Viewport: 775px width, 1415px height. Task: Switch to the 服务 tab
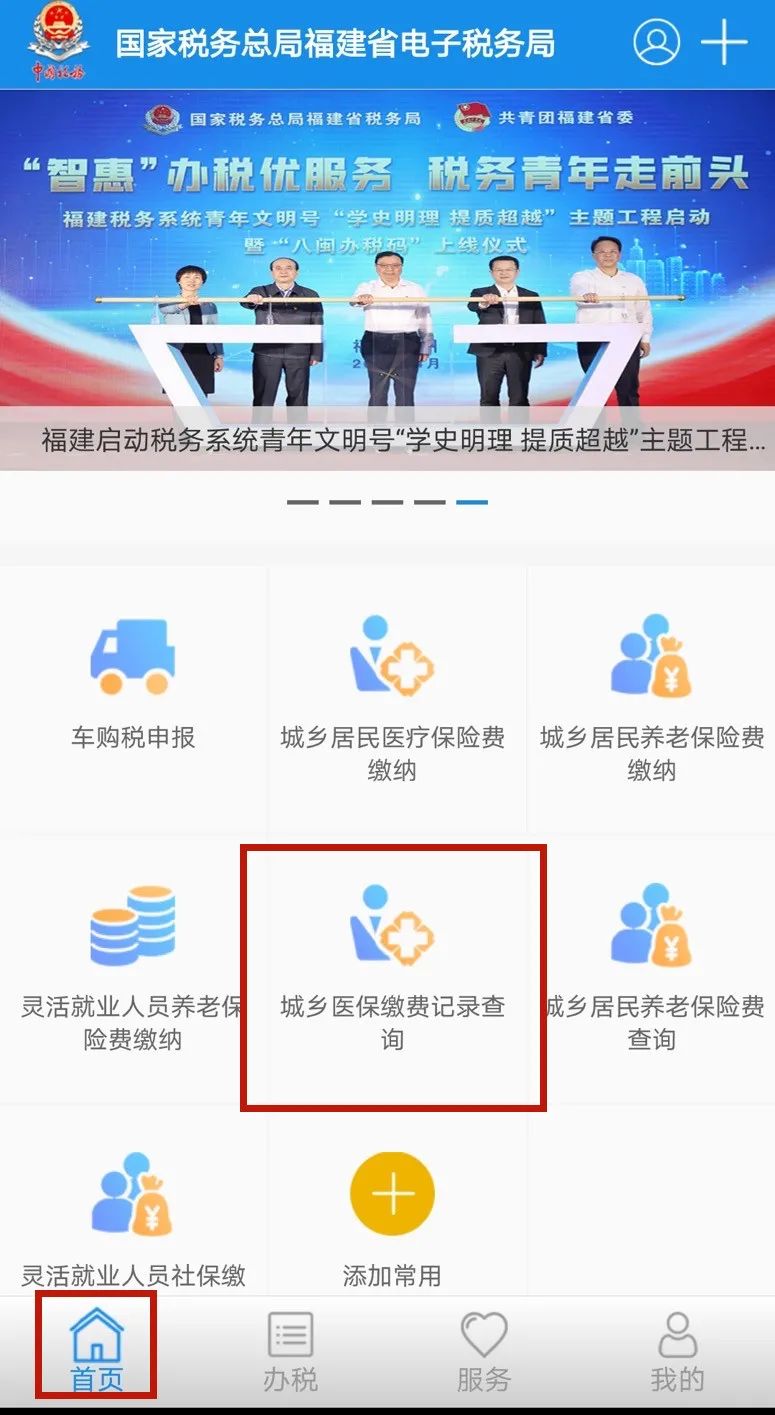point(484,1350)
